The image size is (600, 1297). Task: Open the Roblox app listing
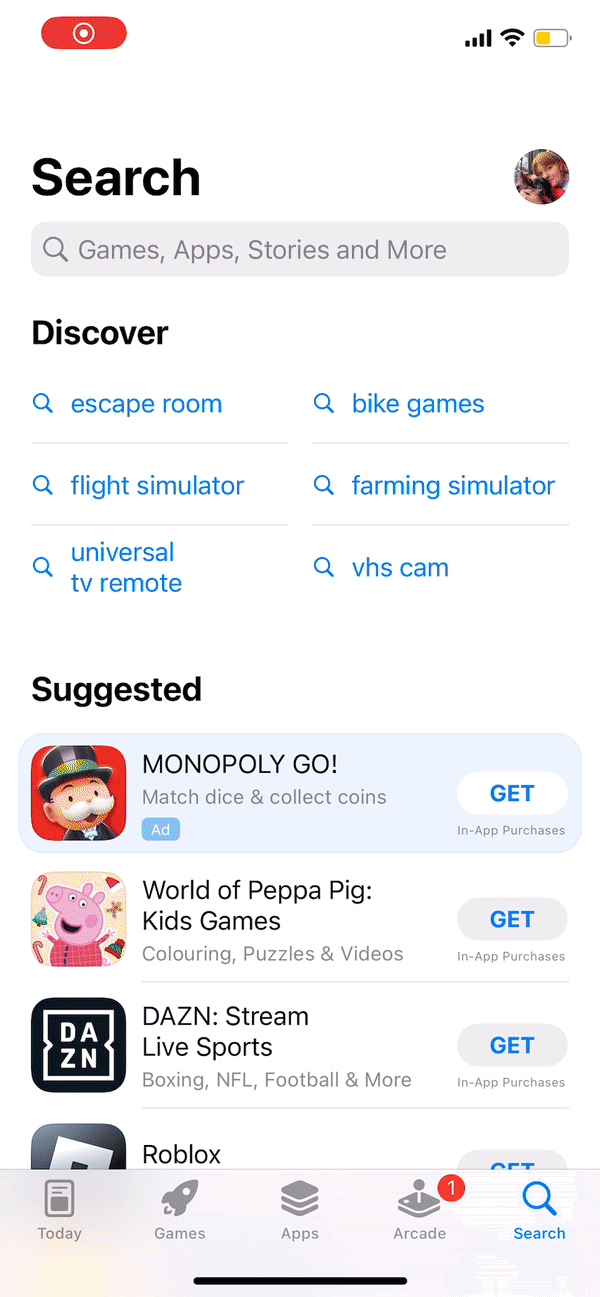[x=182, y=1152]
